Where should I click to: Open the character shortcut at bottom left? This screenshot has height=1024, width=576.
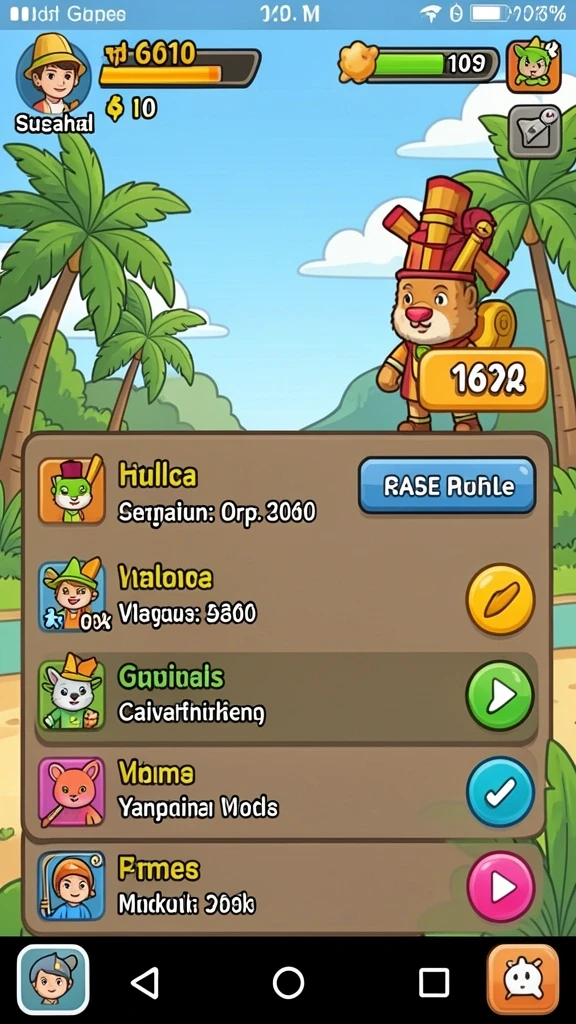coord(53,980)
